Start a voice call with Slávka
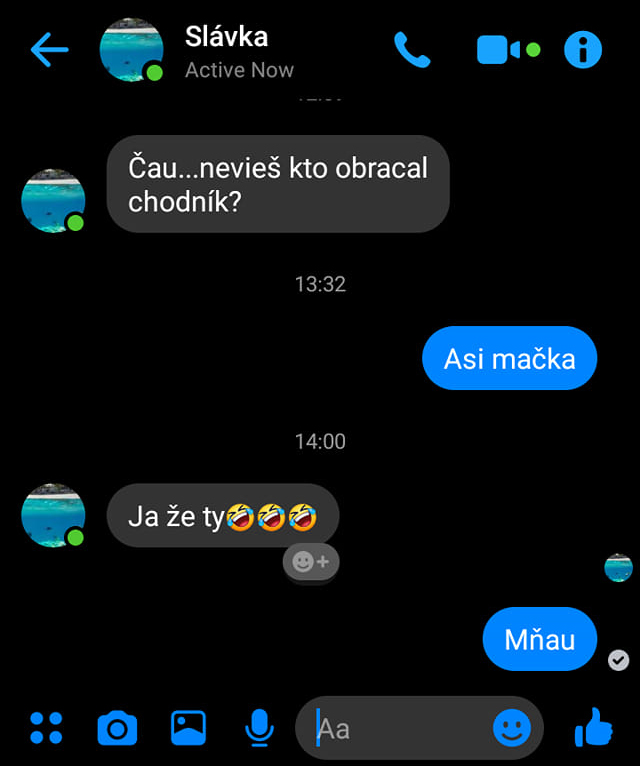 pyautogui.click(x=411, y=50)
